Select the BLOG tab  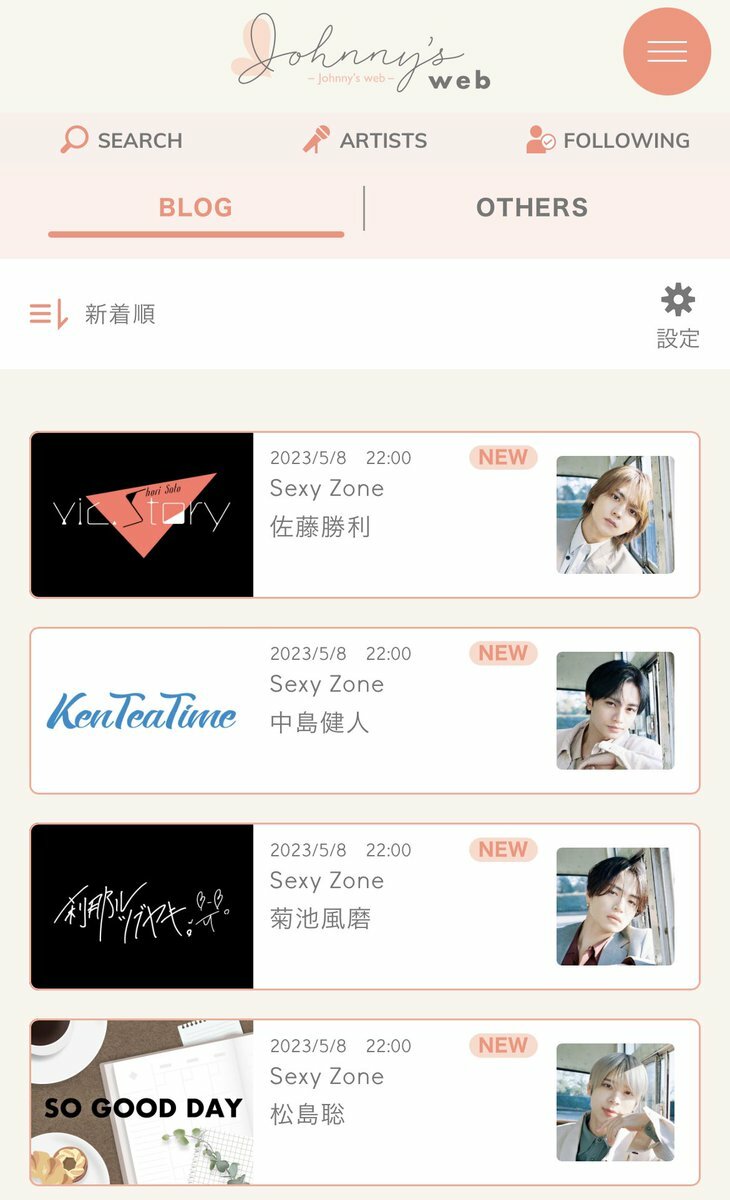pos(196,208)
